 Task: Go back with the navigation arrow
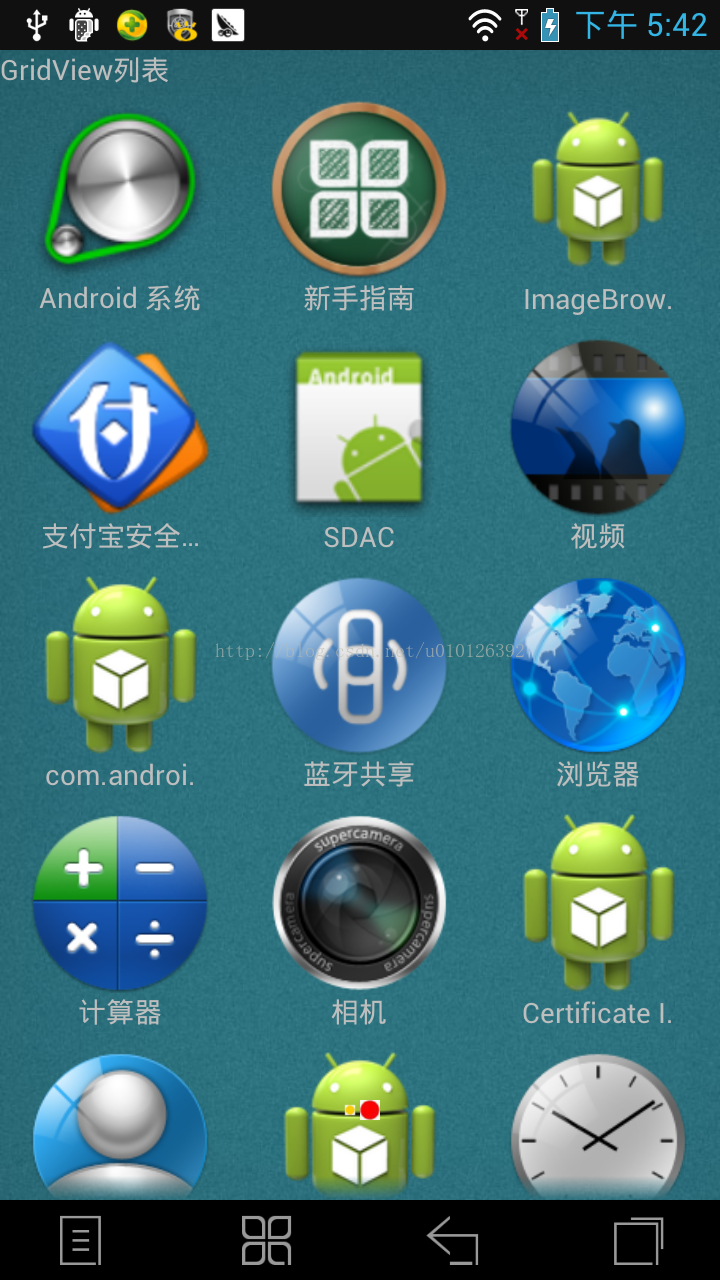[x=453, y=1241]
